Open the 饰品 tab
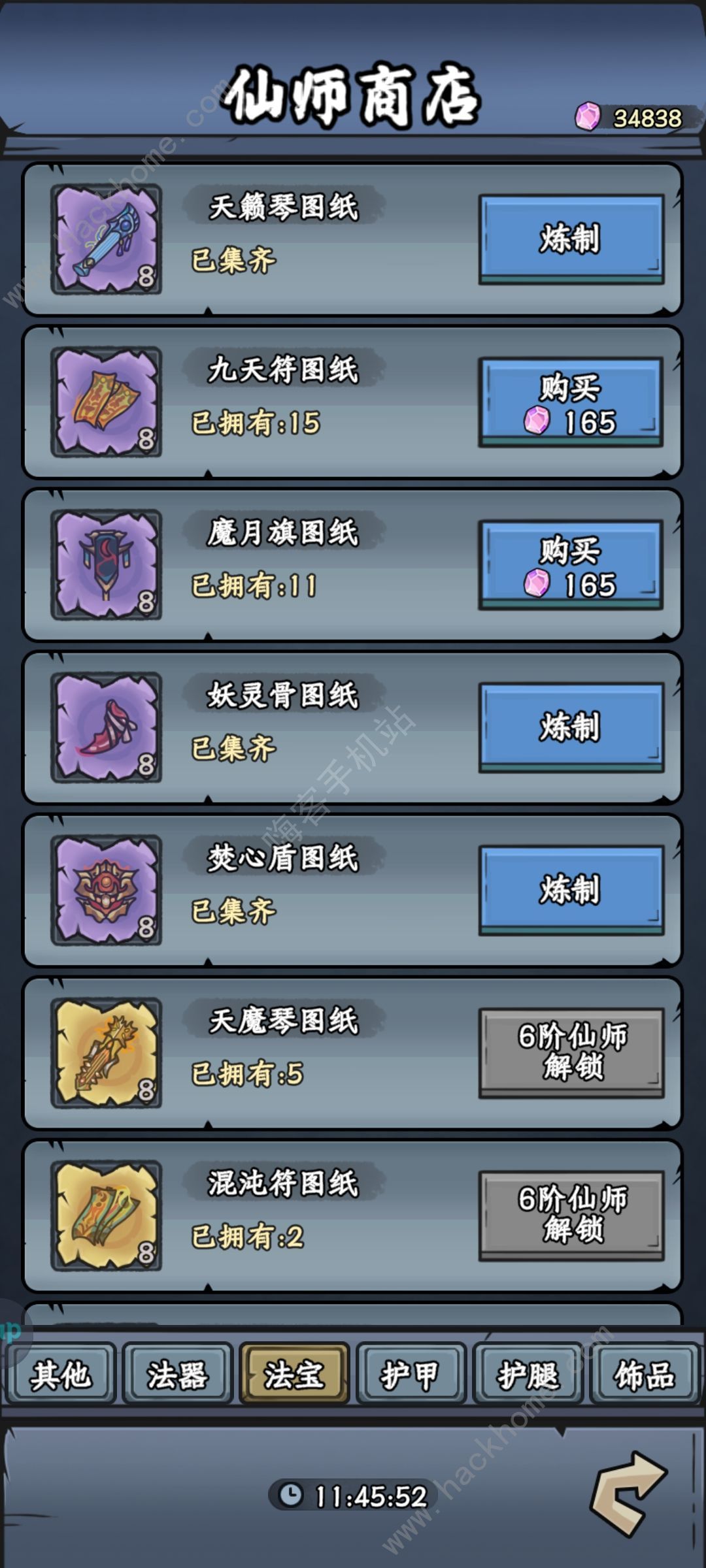 pyautogui.click(x=645, y=1375)
